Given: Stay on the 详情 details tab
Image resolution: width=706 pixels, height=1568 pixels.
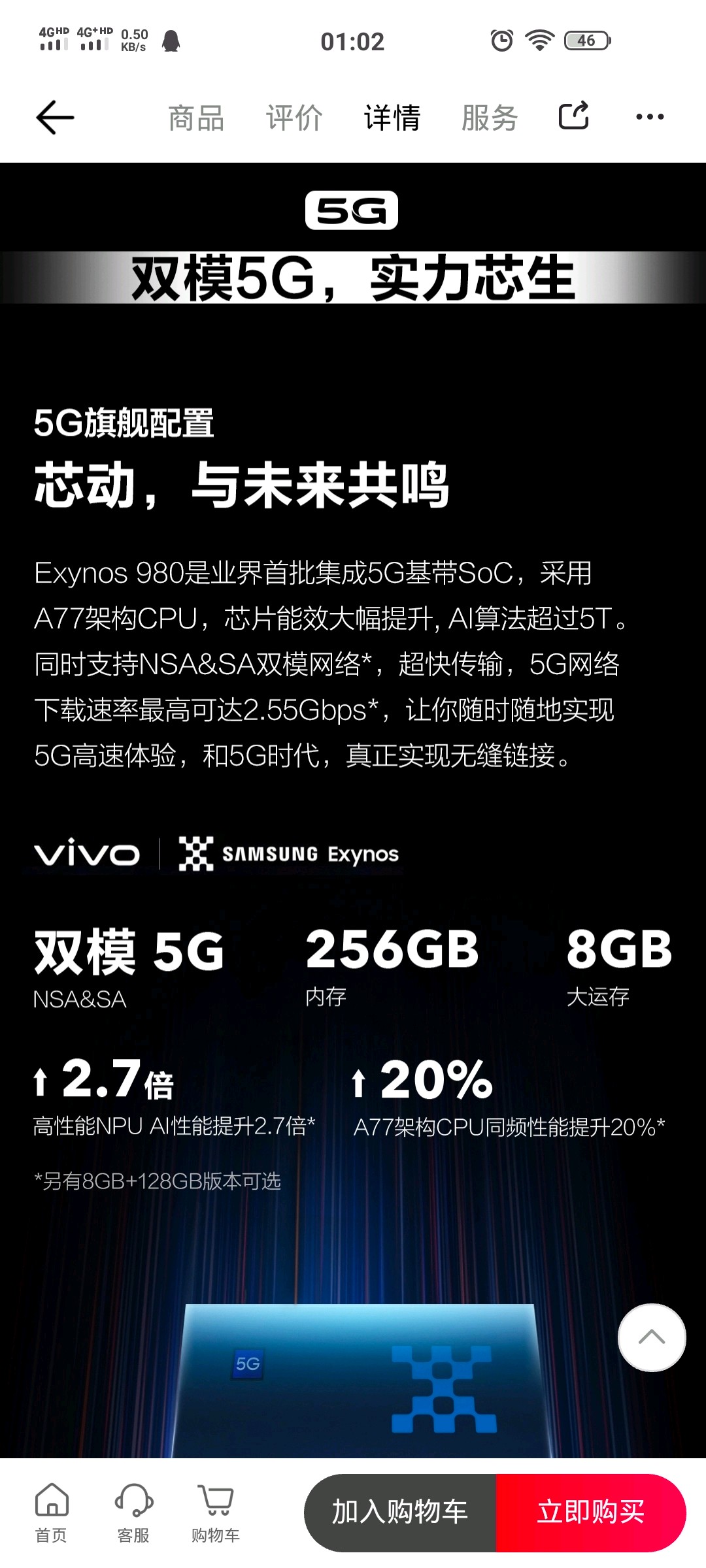Looking at the screenshot, I should coord(391,118).
